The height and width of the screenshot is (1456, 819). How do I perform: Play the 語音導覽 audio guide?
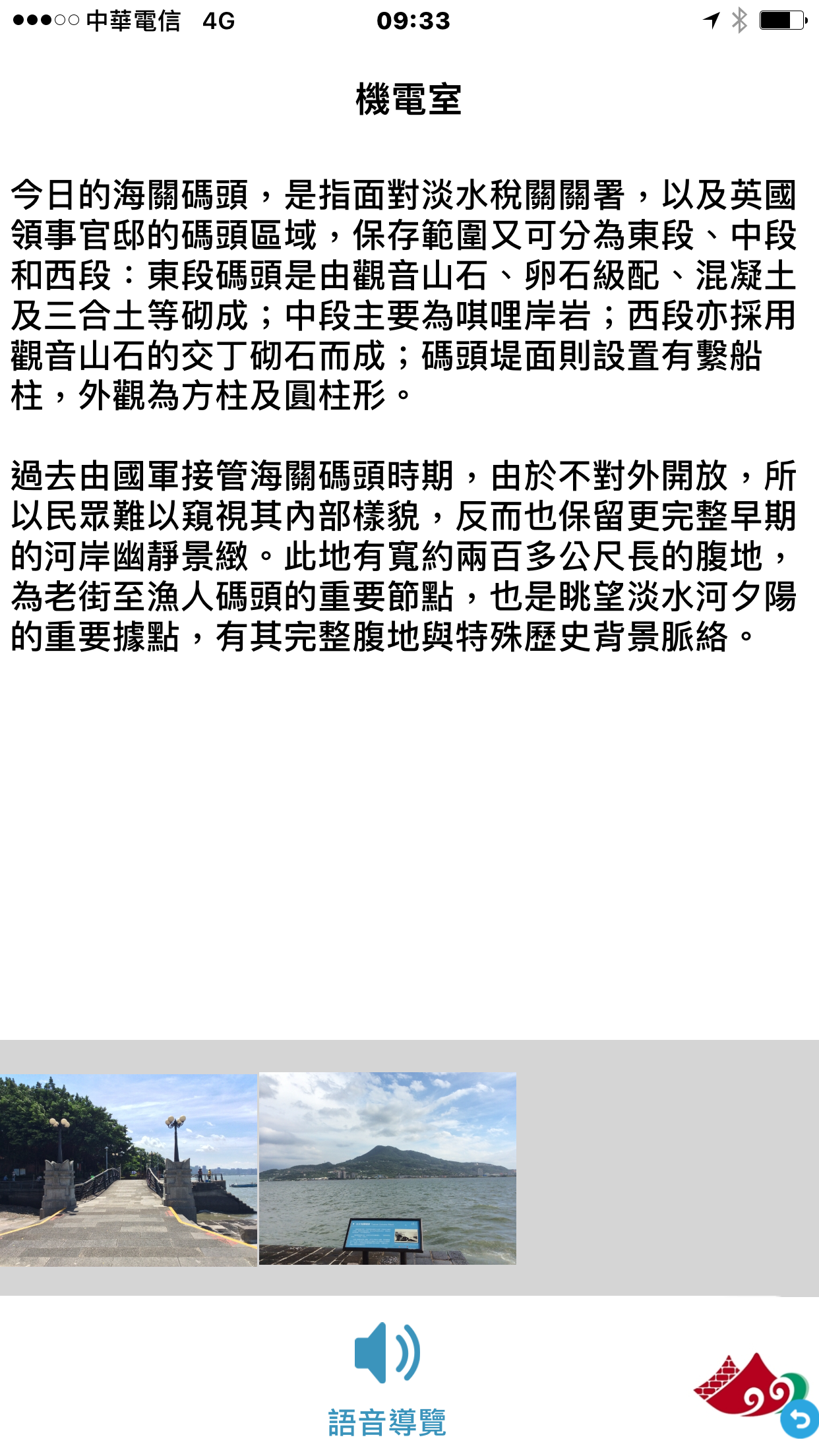point(387,1380)
